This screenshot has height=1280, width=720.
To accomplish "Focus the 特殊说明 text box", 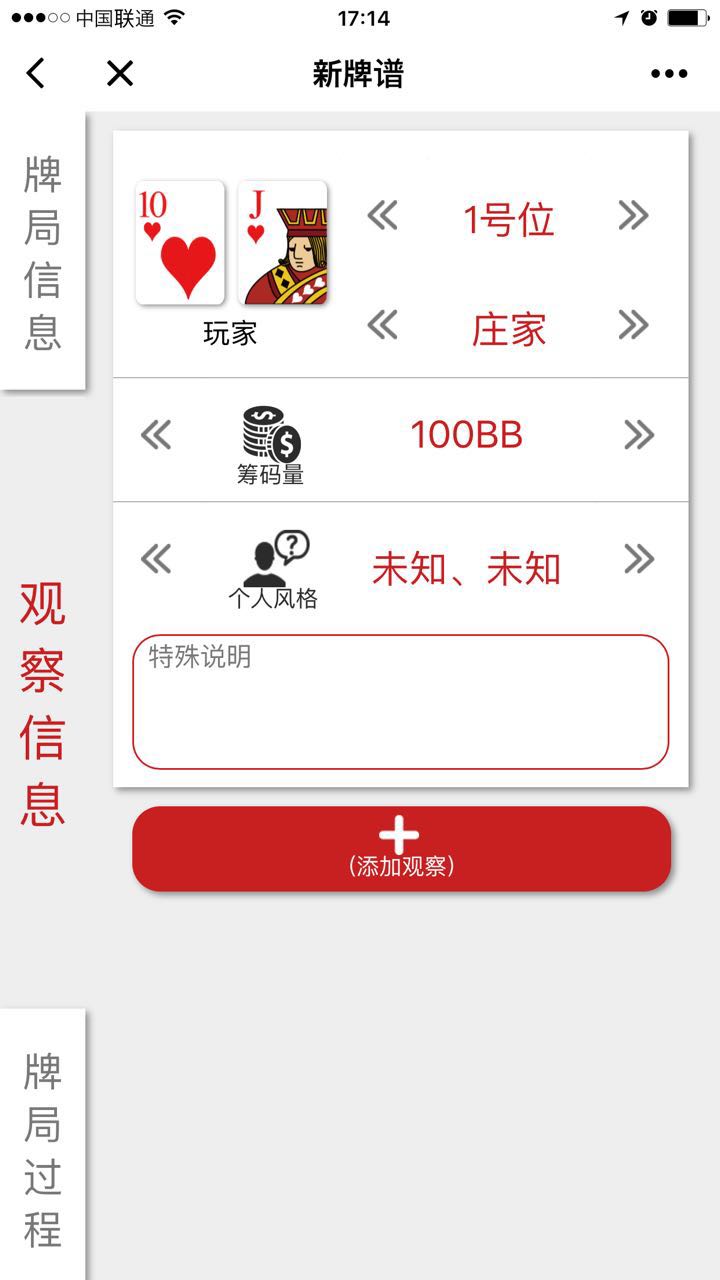I will point(400,702).
